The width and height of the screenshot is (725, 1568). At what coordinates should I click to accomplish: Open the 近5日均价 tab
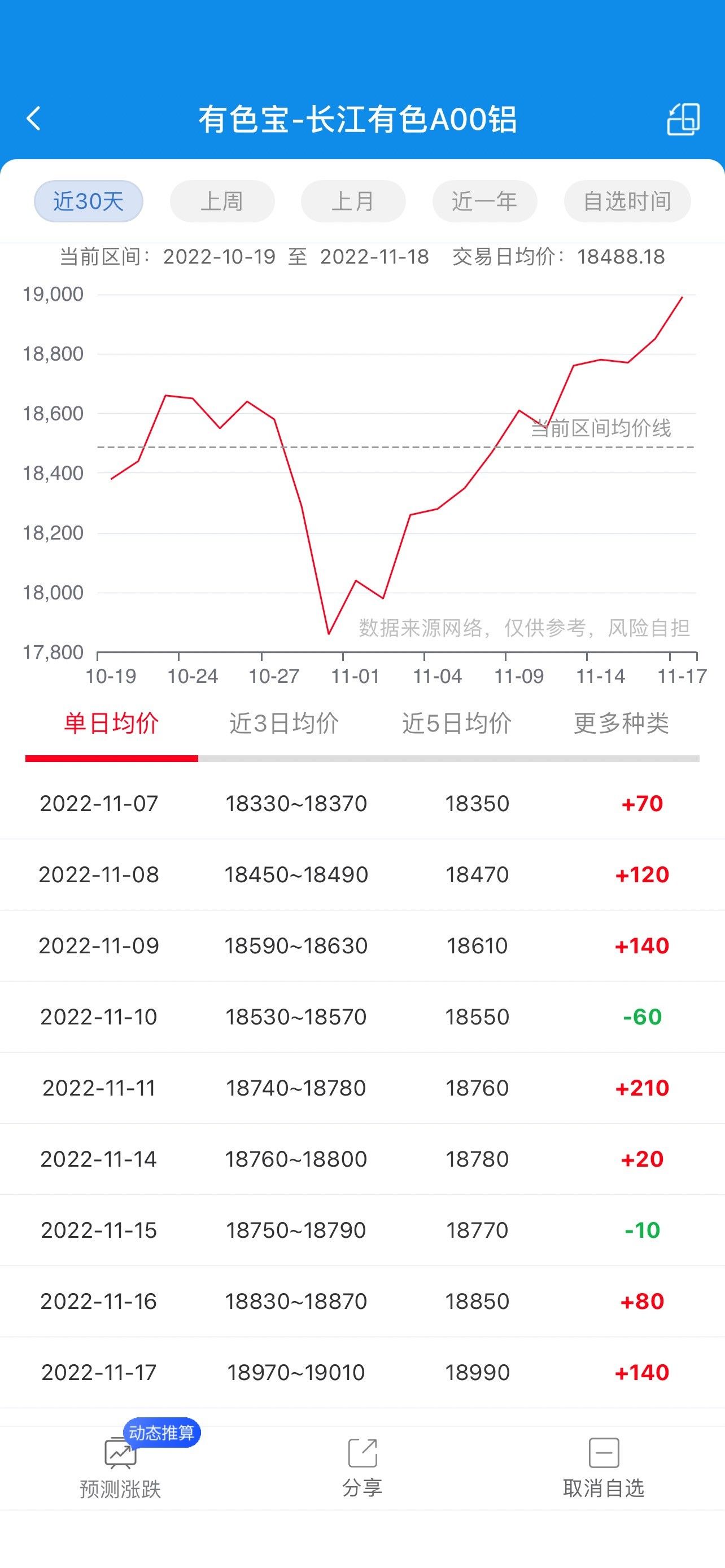(x=457, y=723)
